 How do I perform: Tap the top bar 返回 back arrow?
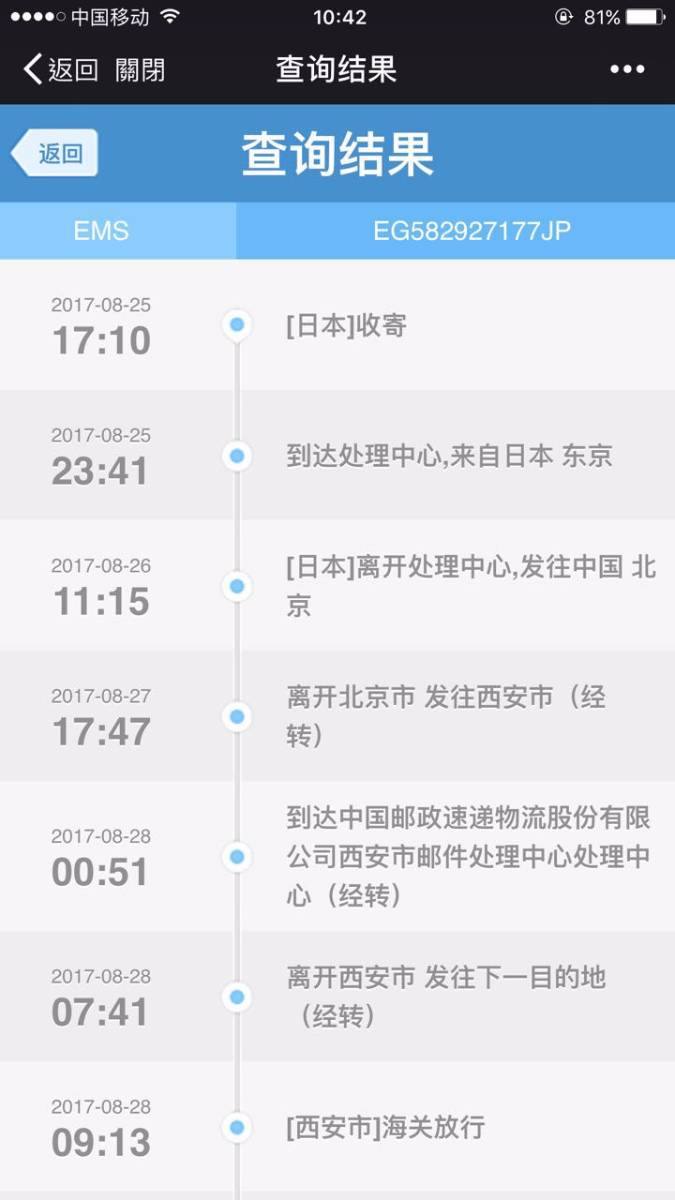[60, 69]
